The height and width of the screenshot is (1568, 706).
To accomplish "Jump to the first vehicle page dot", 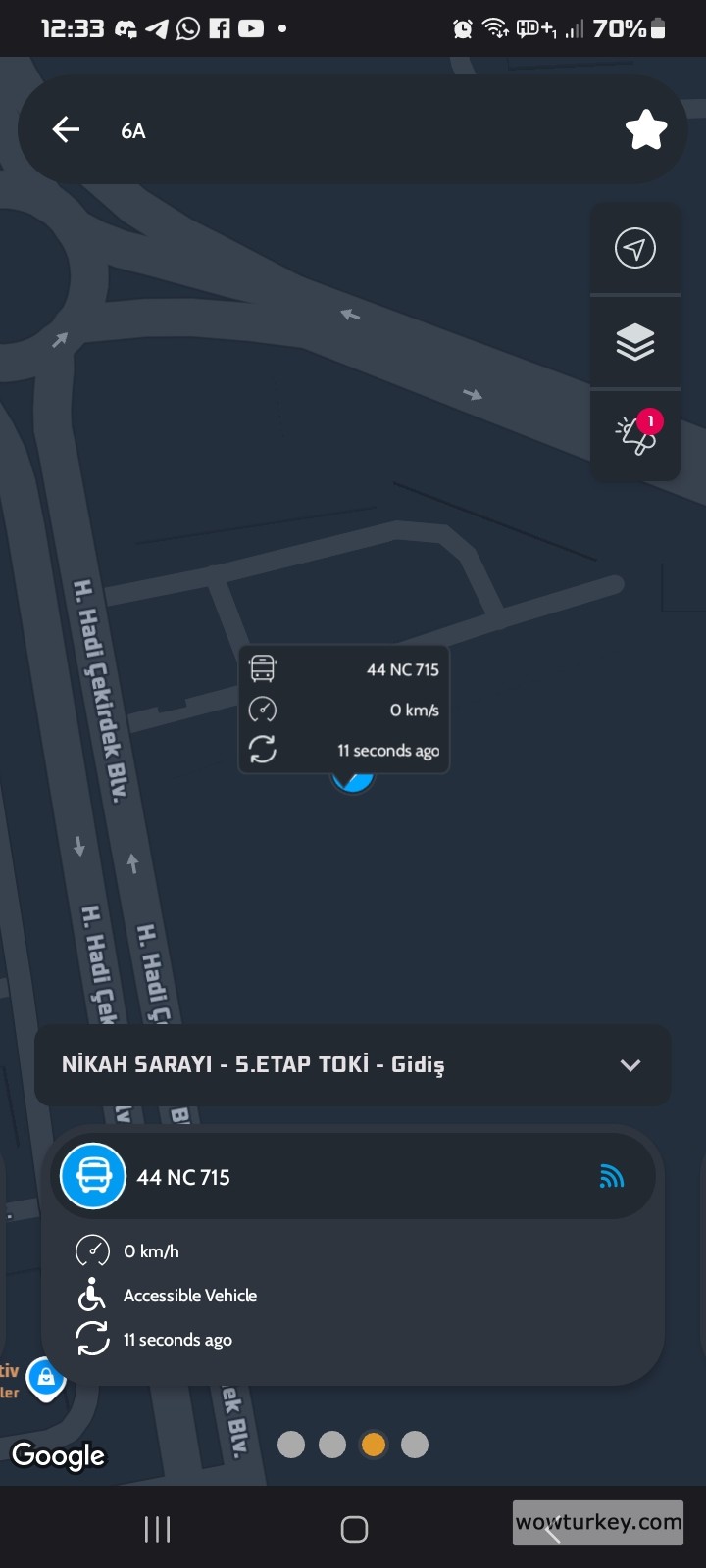I will click(x=291, y=1445).
